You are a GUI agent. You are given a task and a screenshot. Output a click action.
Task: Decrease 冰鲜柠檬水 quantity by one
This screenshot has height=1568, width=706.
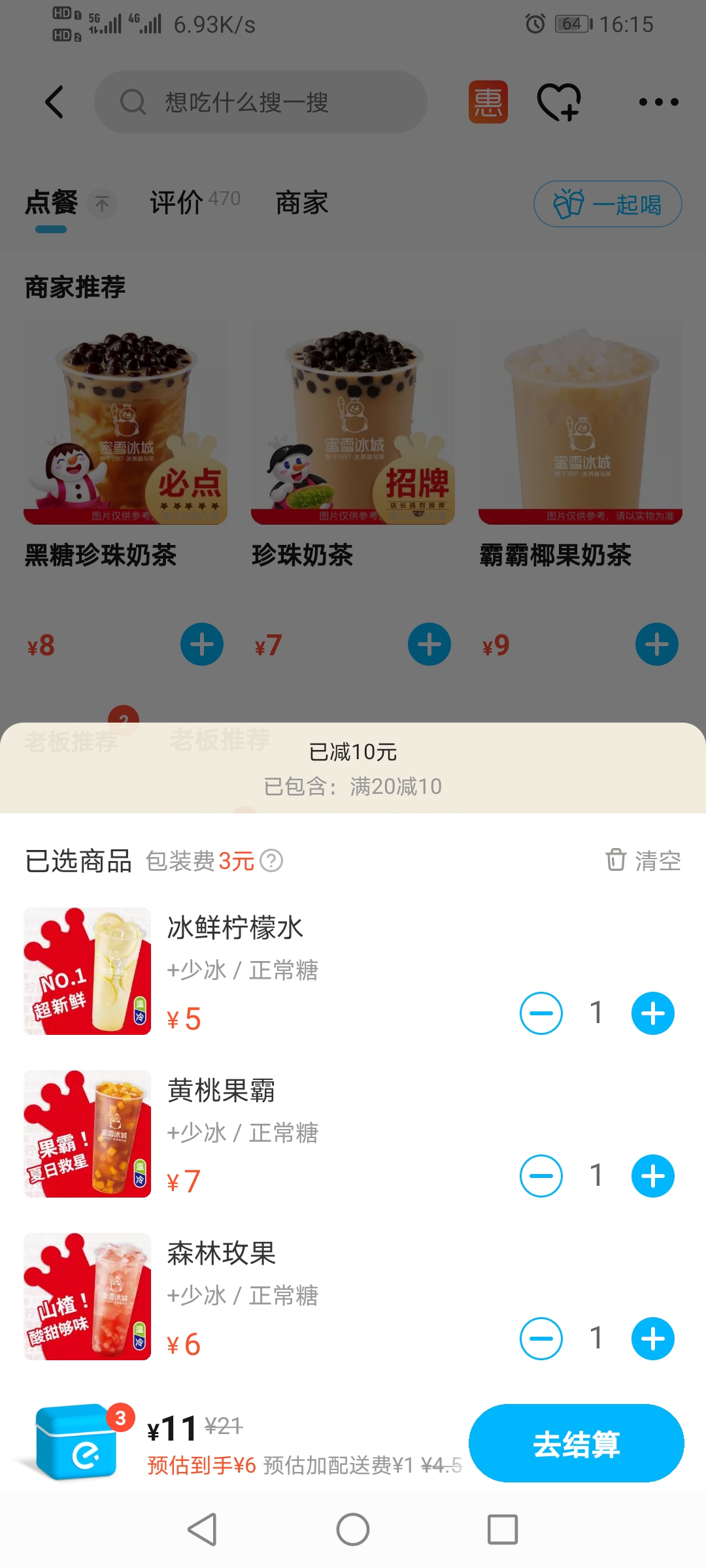[541, 1013]
